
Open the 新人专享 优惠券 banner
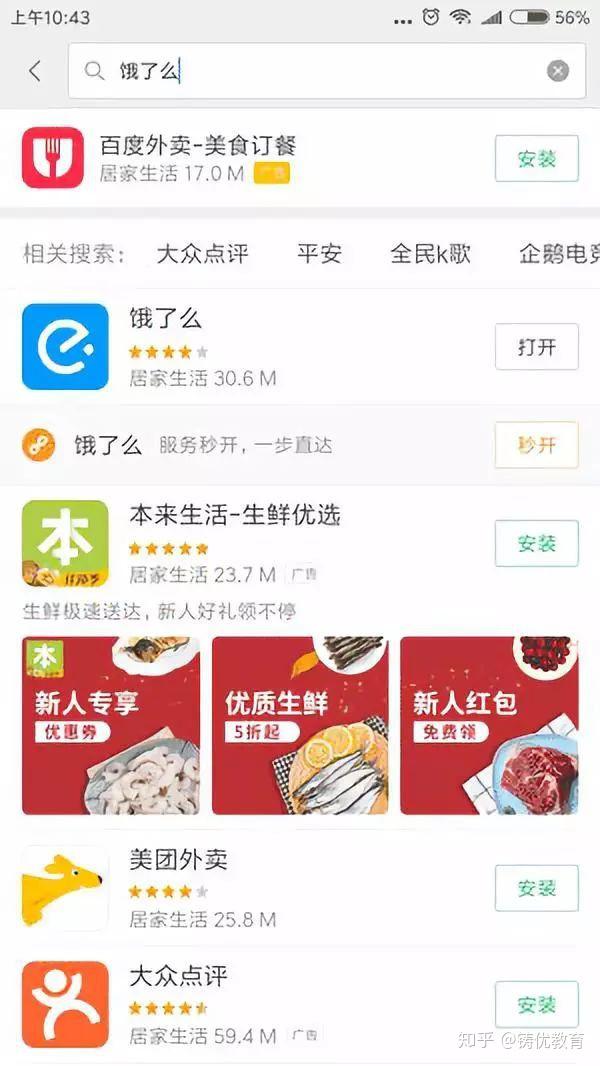point(111,725)
